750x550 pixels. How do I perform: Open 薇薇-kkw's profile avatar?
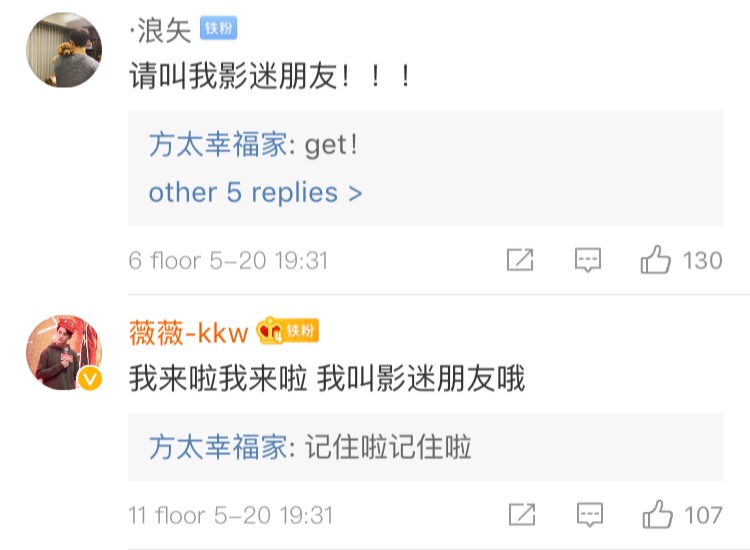coord(64,352)
